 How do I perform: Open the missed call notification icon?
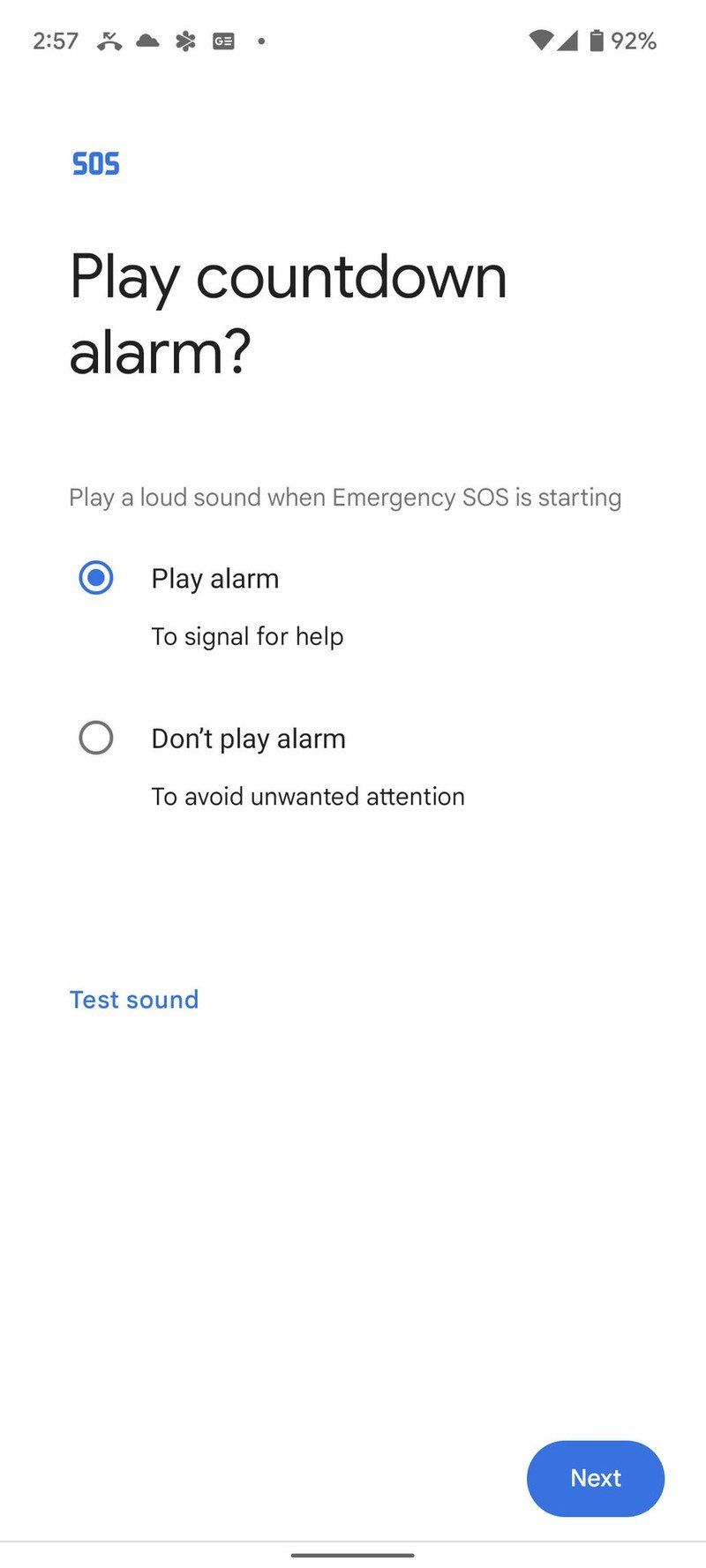point(109,40)
